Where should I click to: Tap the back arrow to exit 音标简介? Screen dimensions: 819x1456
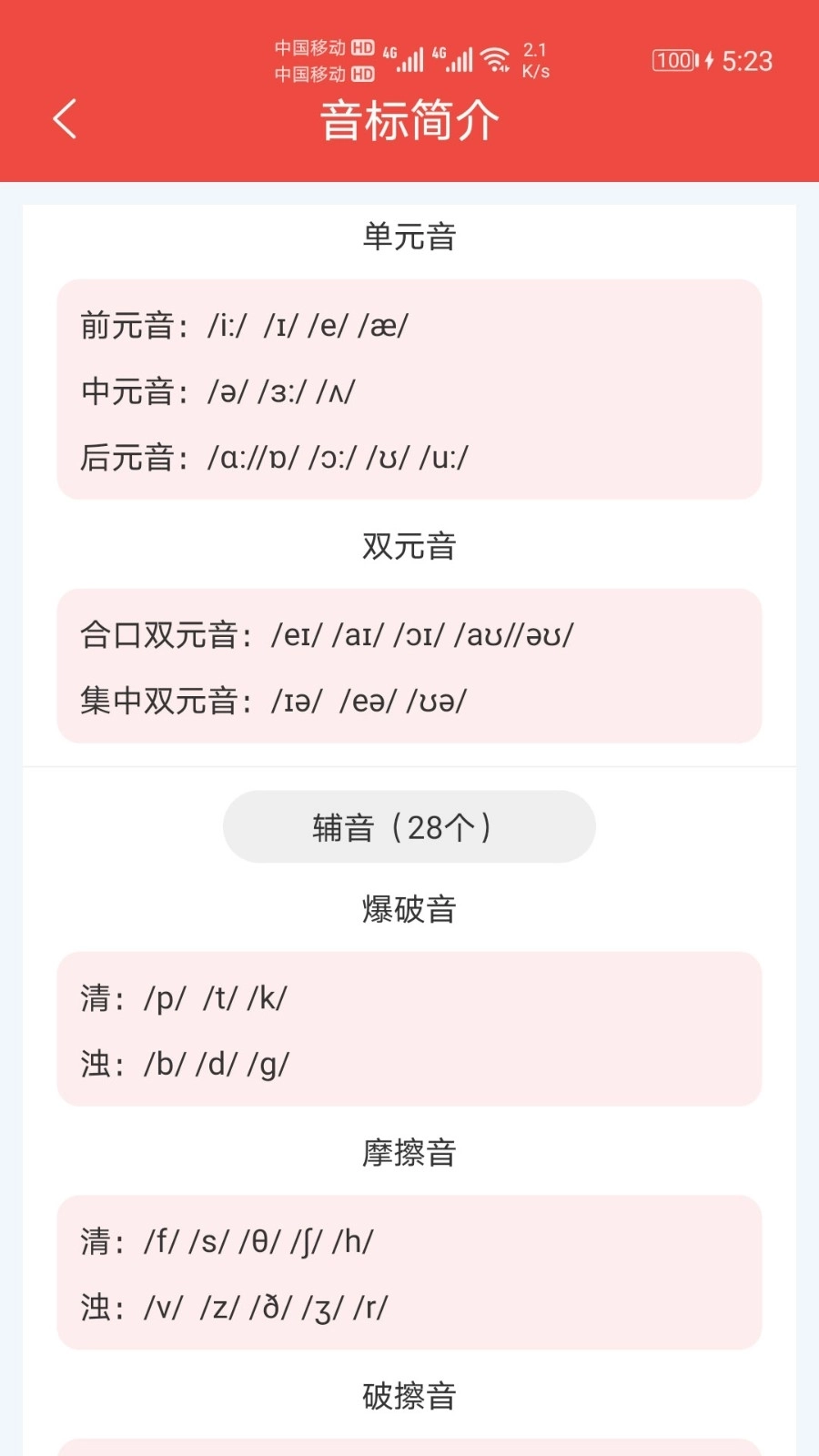(64, 118)
